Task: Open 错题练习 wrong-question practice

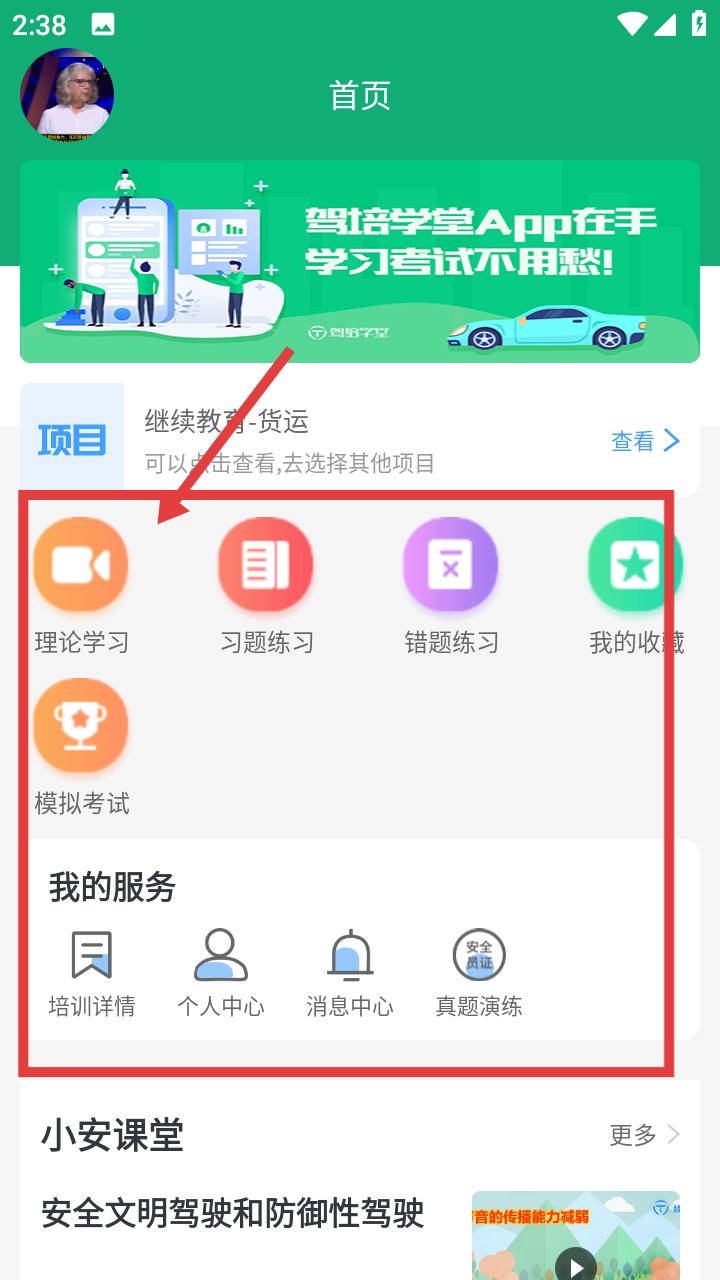Action: 451,586
